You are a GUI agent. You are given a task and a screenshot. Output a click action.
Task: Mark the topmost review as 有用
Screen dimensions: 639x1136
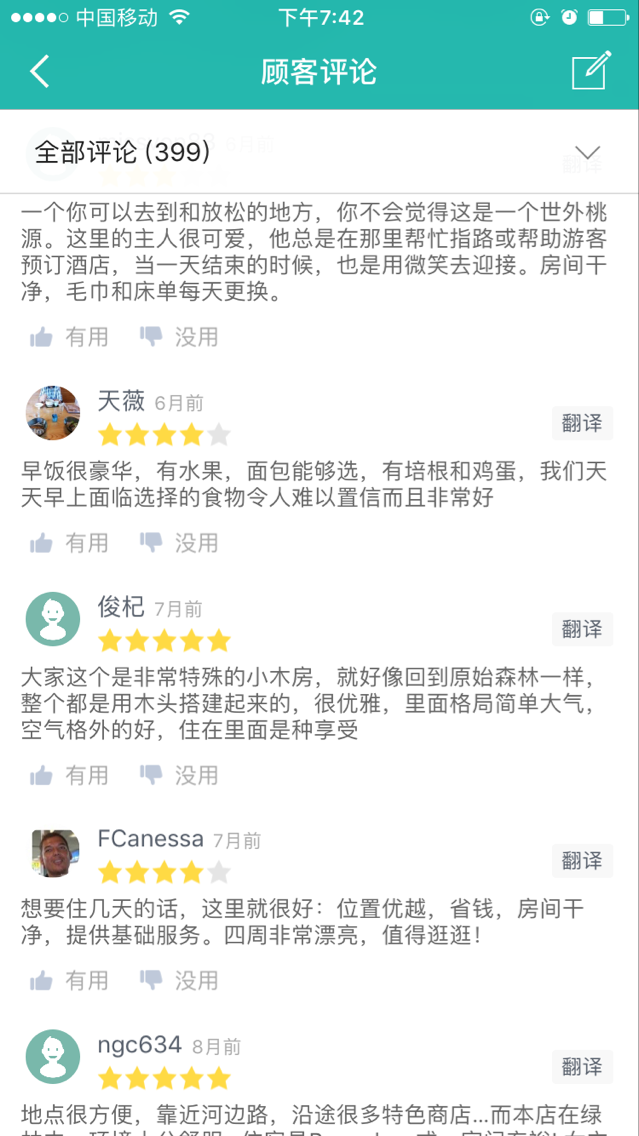[69, 337]
